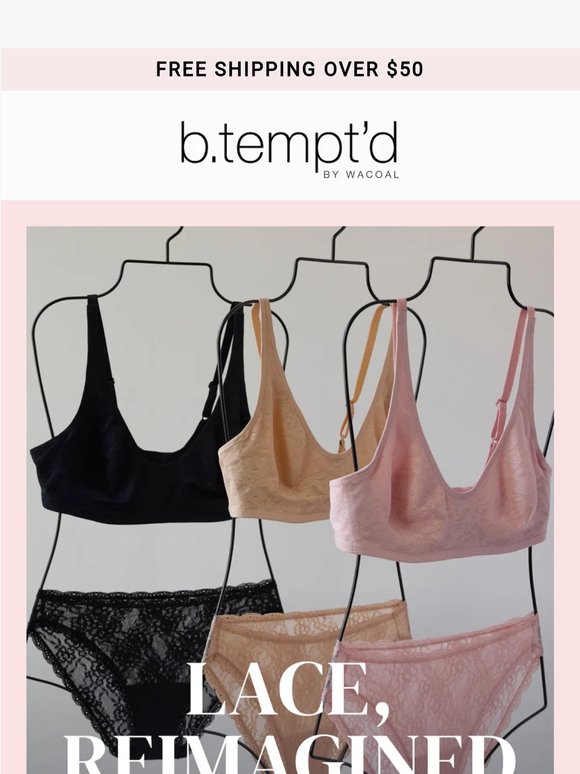The image size is (580, 774).
Task: Open the Lace, Reimagined hero image
Action: 290,500
